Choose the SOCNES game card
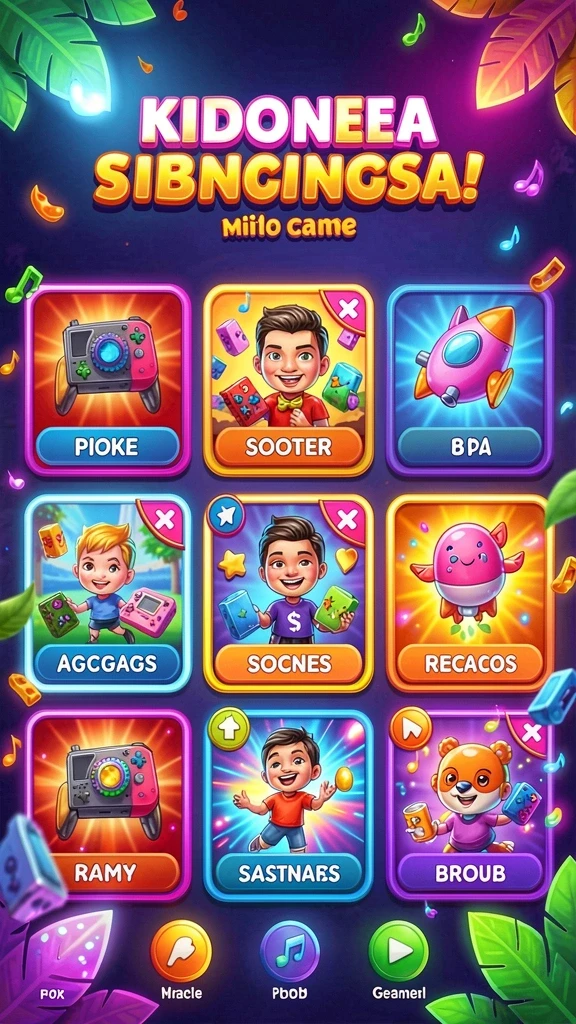Viewport: 576px width, 1024px height. 288,593
